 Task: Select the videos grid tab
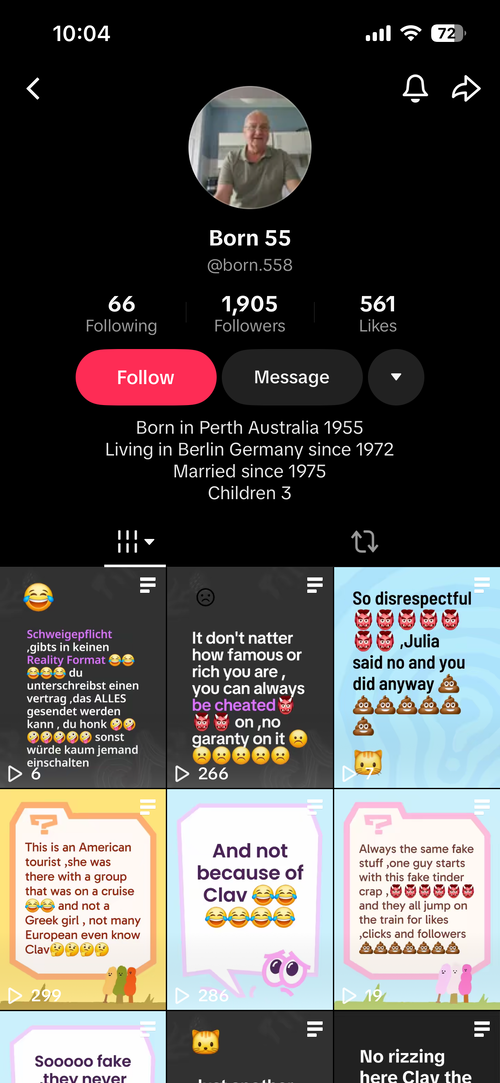pyautogui.click(x=135, y=542)
